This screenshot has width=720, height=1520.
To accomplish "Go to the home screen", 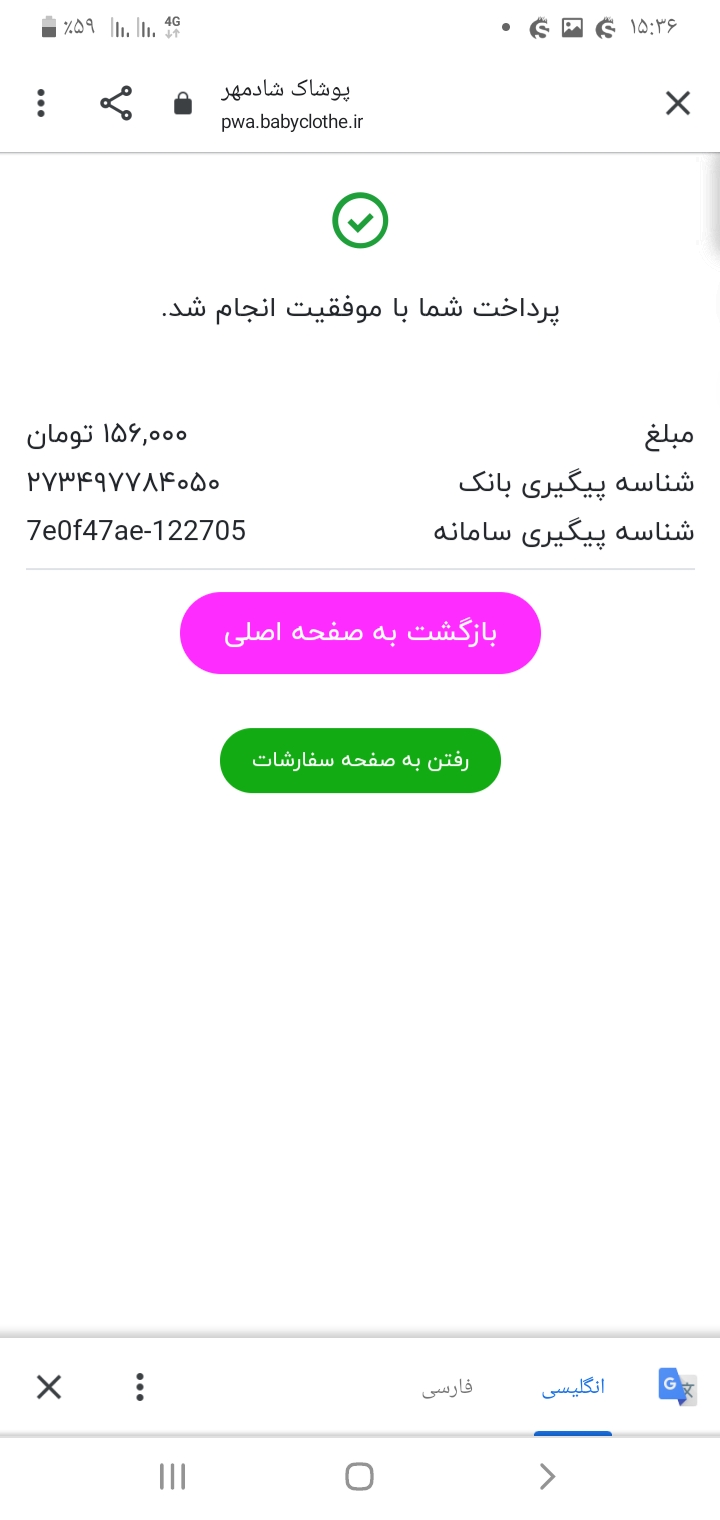I will point(359,1476).
